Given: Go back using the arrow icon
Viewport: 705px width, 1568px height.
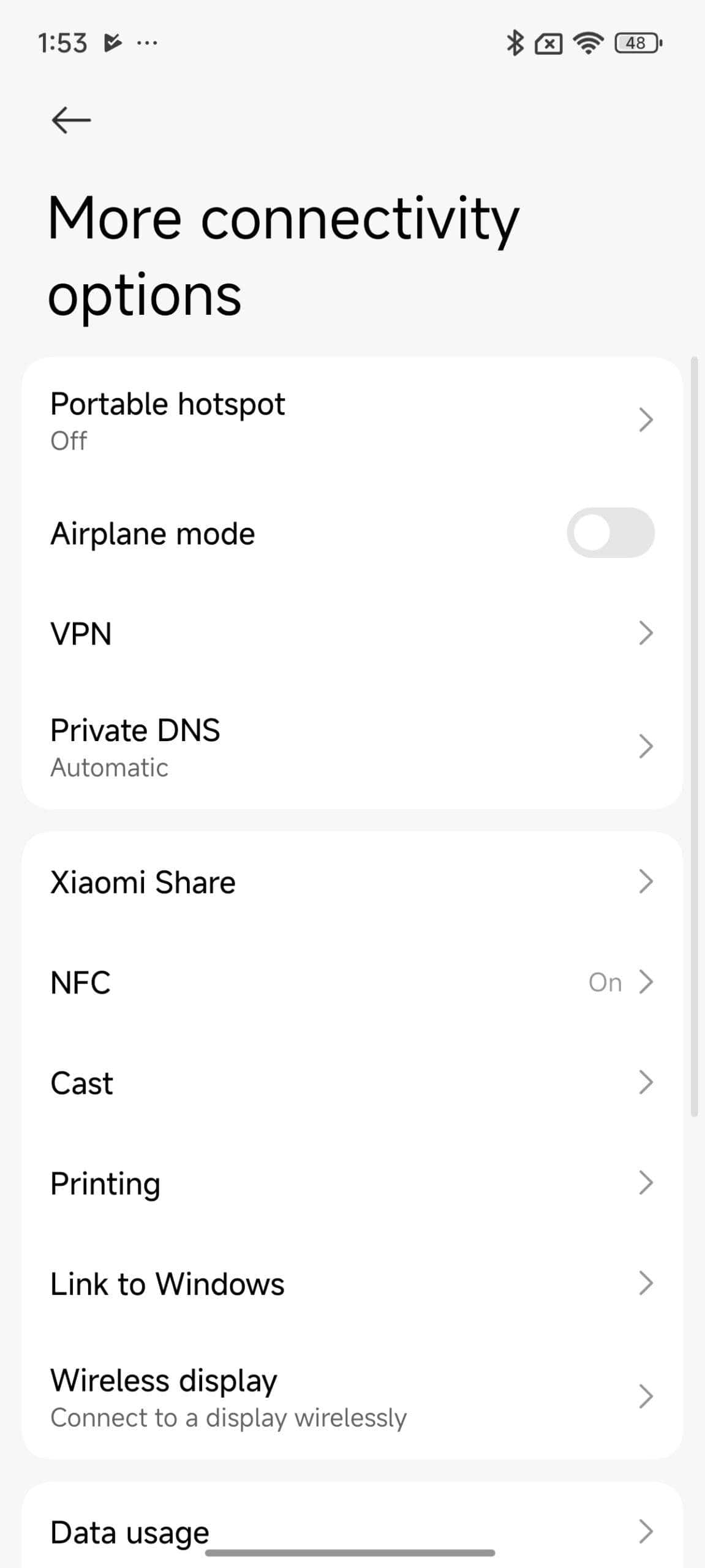Looking at the screenshot, I should tap(71, 119).
